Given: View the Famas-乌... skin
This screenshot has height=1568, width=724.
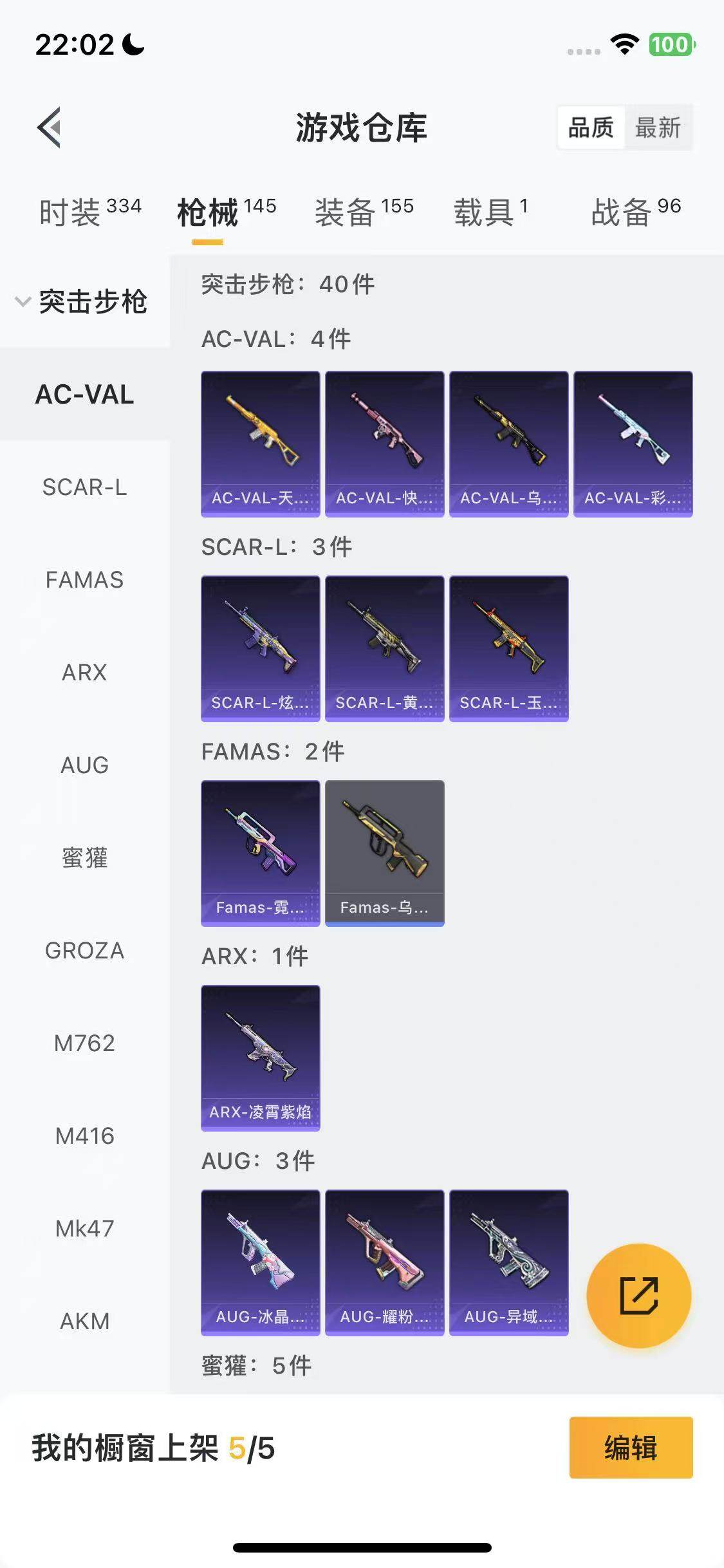Looking at the screenshot, I should [x=384, y=853].
